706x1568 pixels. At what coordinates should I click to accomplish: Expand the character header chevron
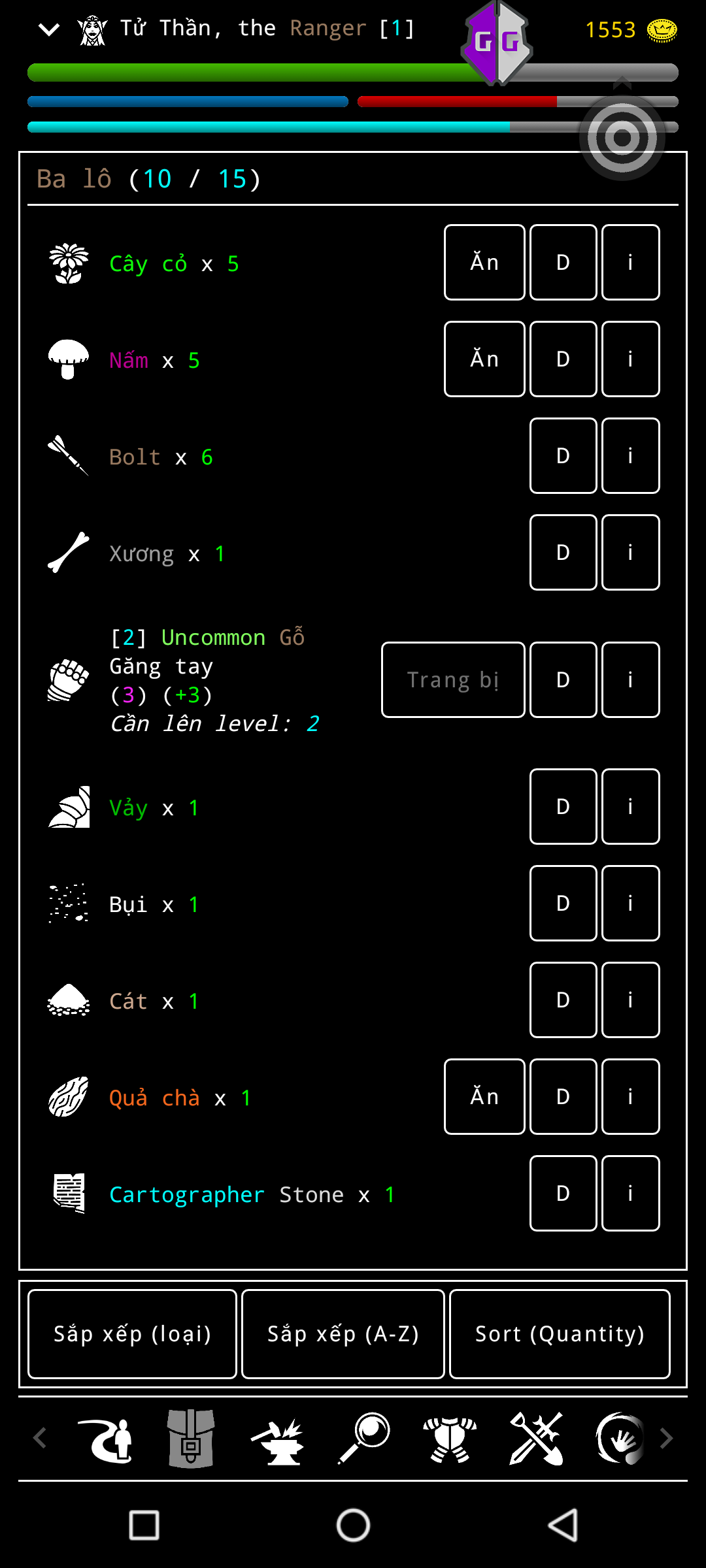click(49, 29)
